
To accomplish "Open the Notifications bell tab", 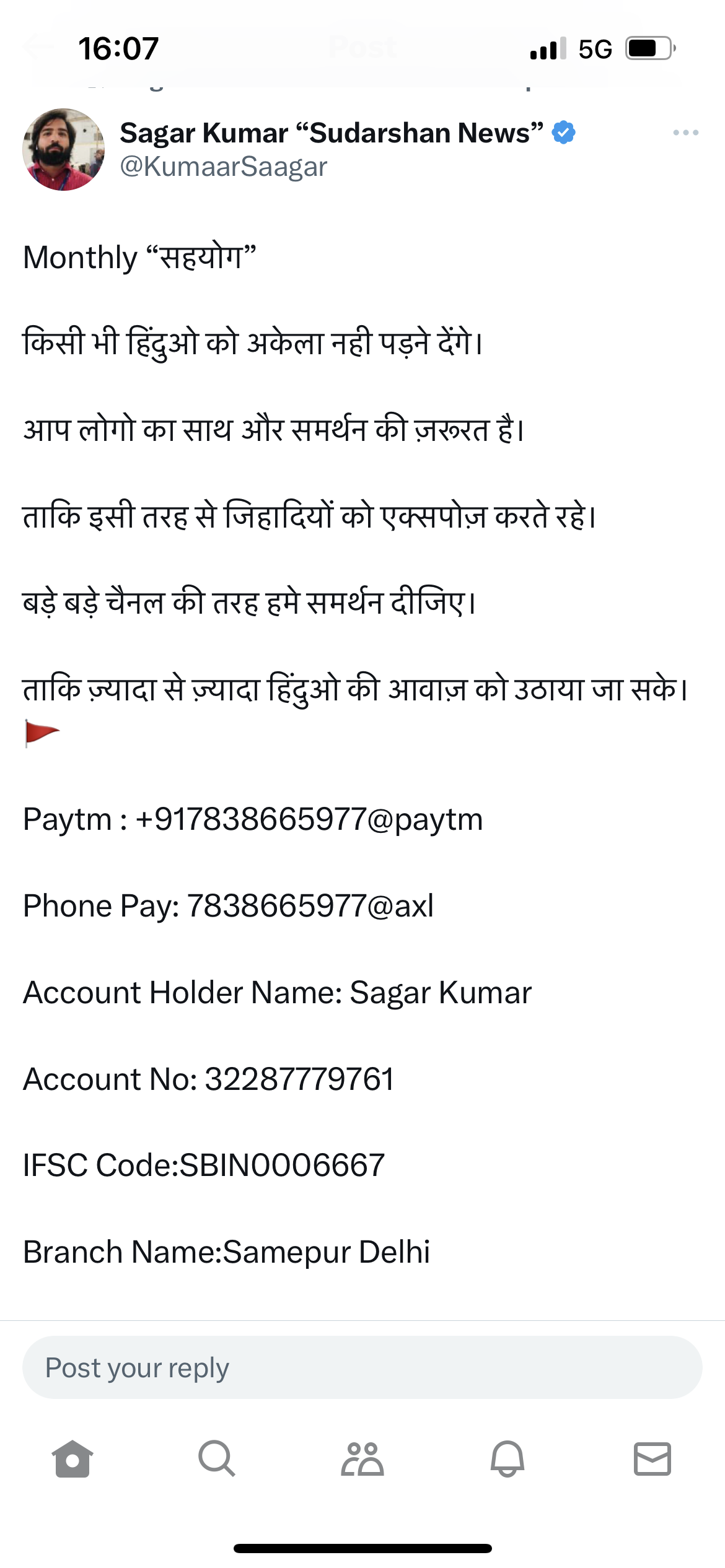I will tap(507, 1458).
